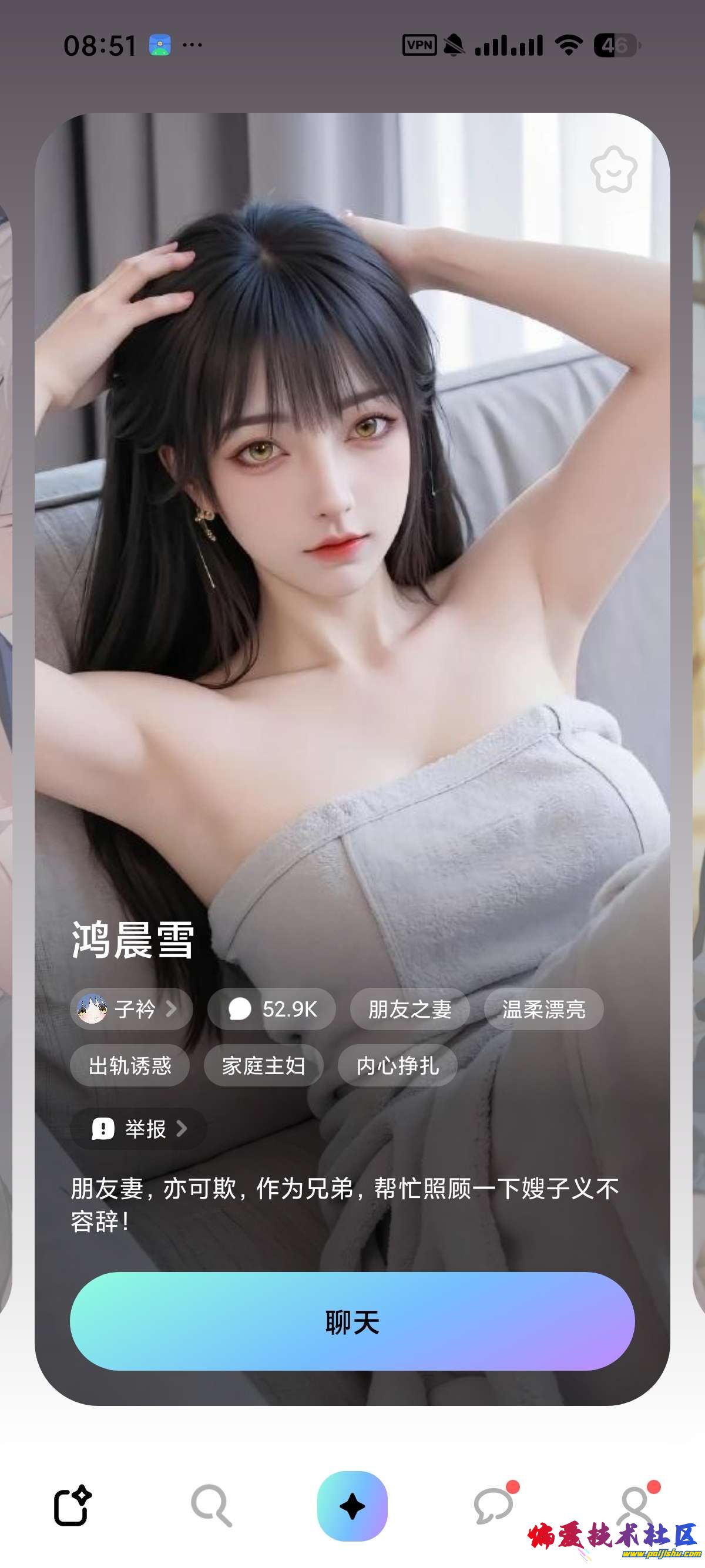This screenshot has height=1568, width=705.
Task: Open the 52.9K chat count chip
Action: tap(271, 1010)
